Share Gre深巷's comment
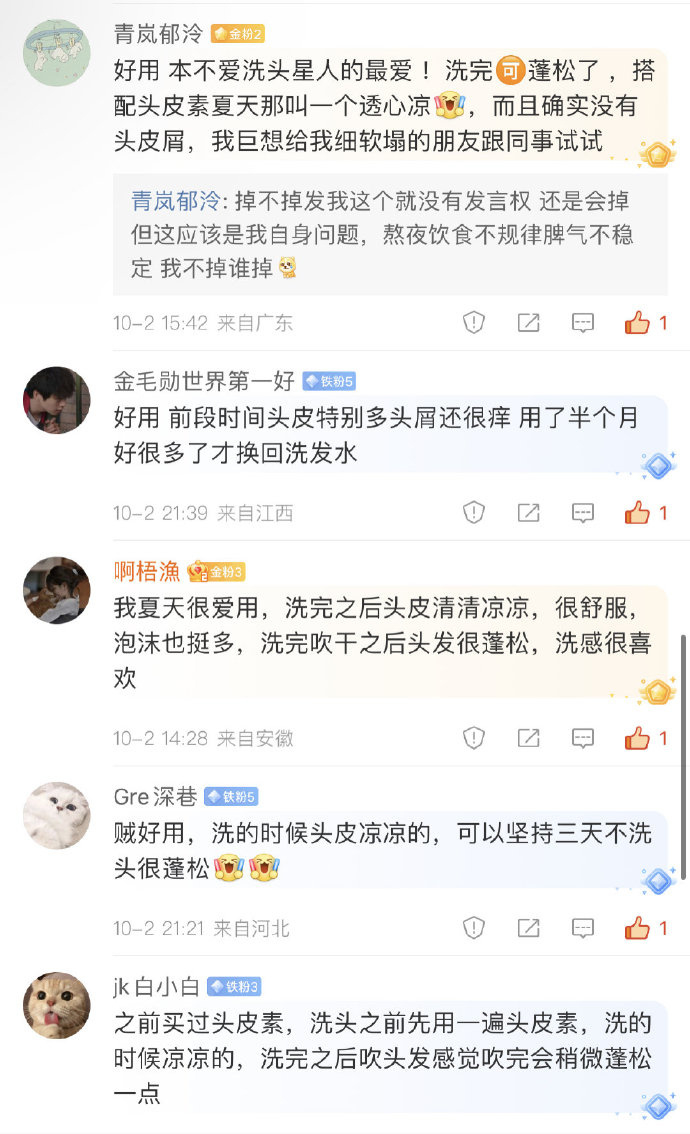This screenshot has height=1134, width=690. pos(529,928)
